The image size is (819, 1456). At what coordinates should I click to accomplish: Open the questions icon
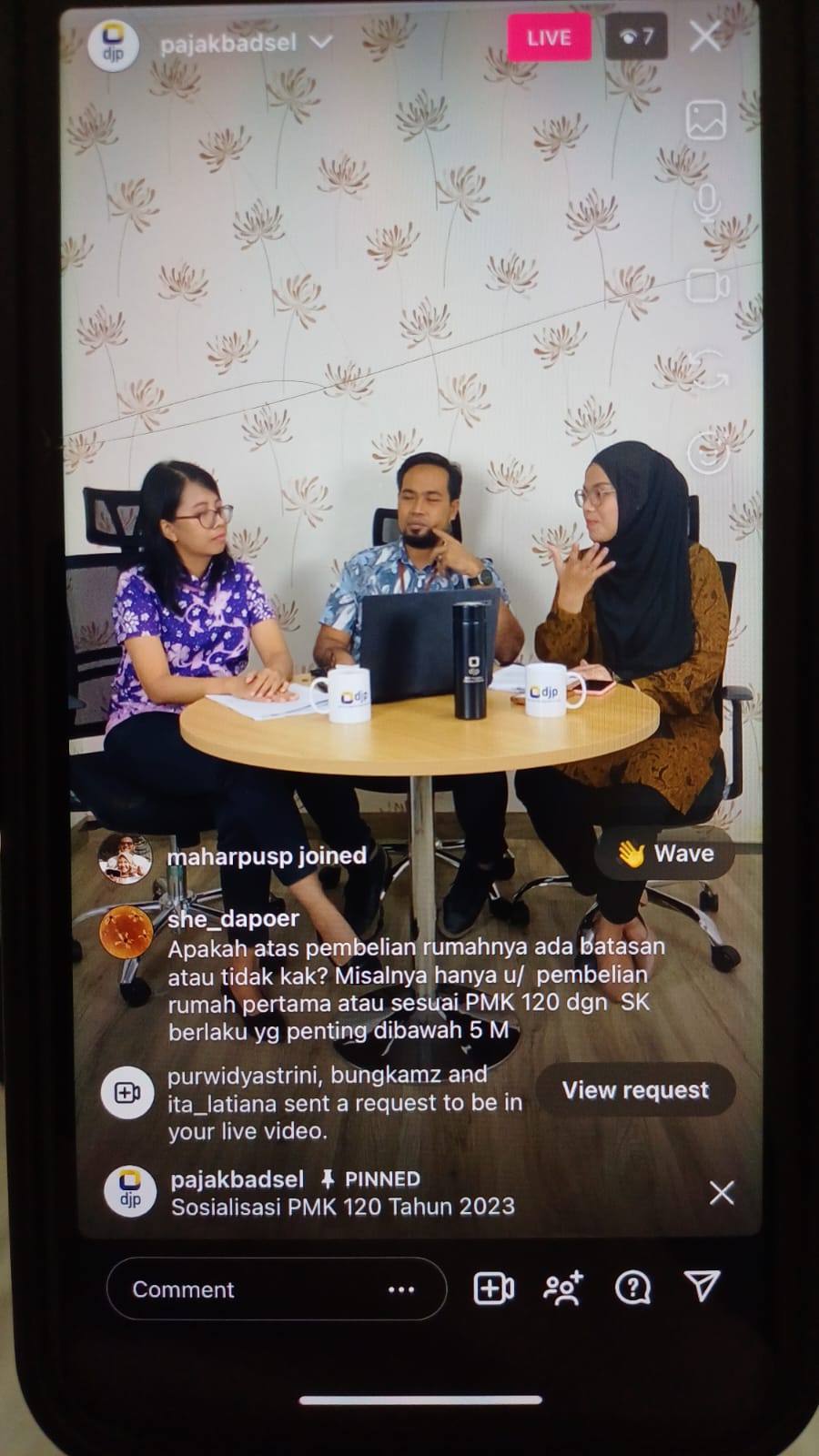tap(632, 1289)
